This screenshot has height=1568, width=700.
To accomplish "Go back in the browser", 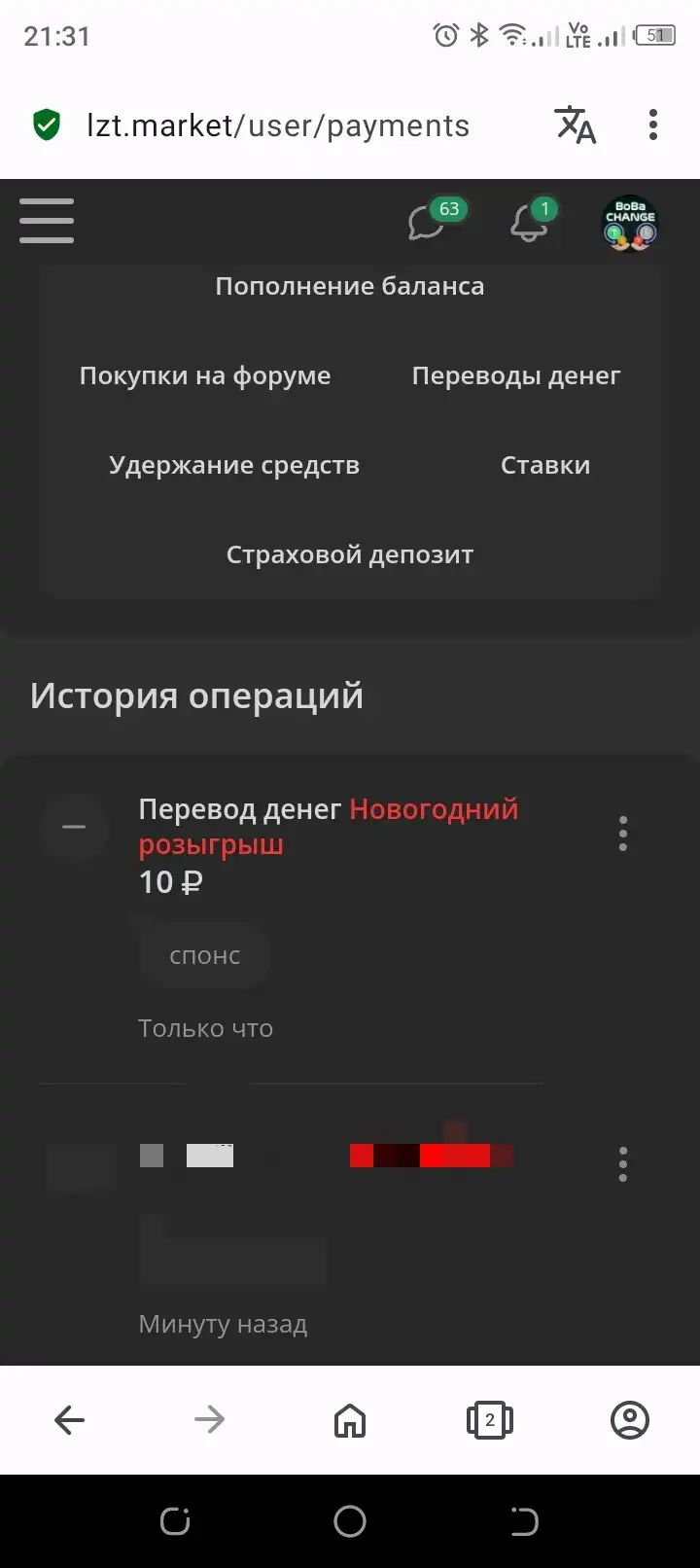I will tap(70, 1420).
